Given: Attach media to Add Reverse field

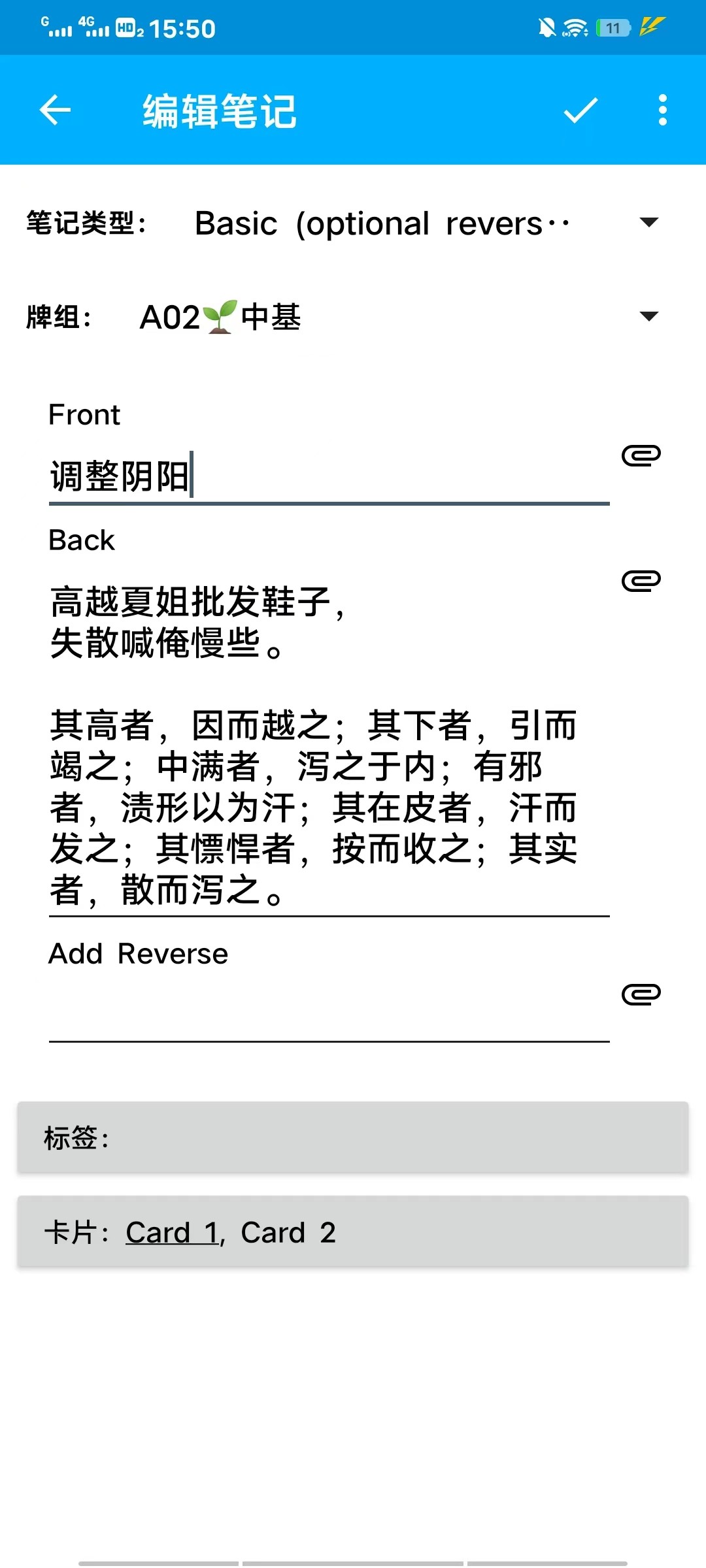Looking at the screenshot, I should pos(641,994).
